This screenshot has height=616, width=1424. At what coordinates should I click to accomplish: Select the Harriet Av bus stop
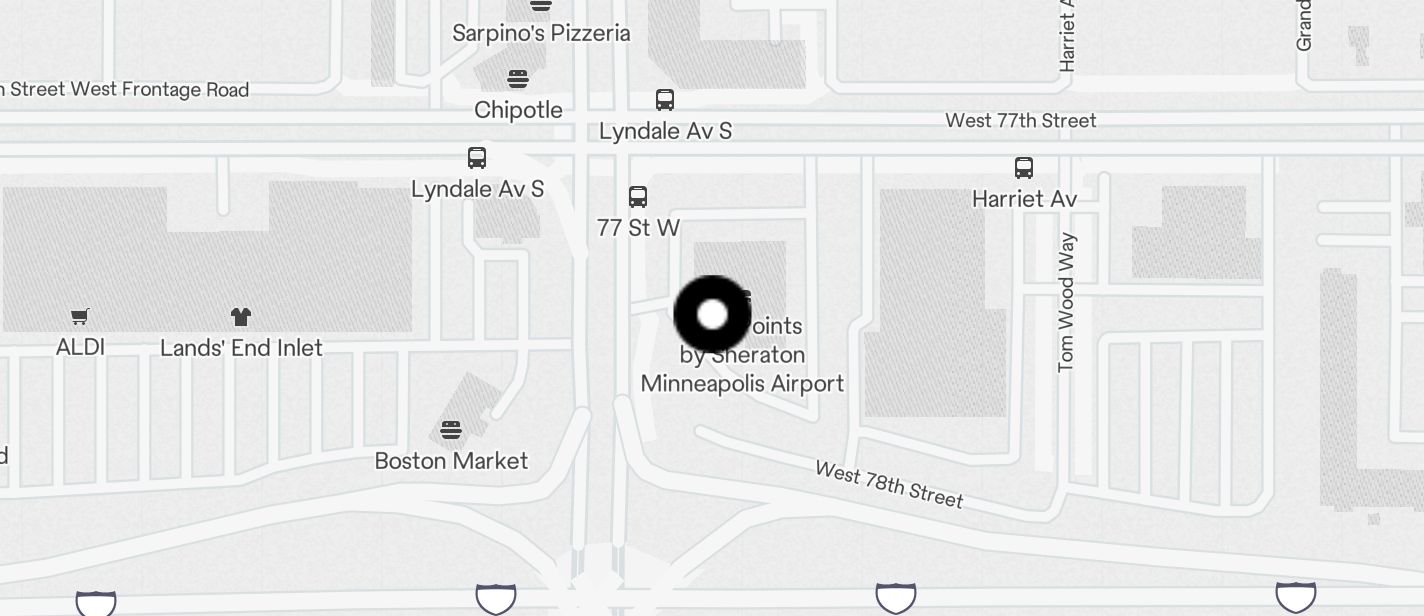click(x=1023, y=168)
